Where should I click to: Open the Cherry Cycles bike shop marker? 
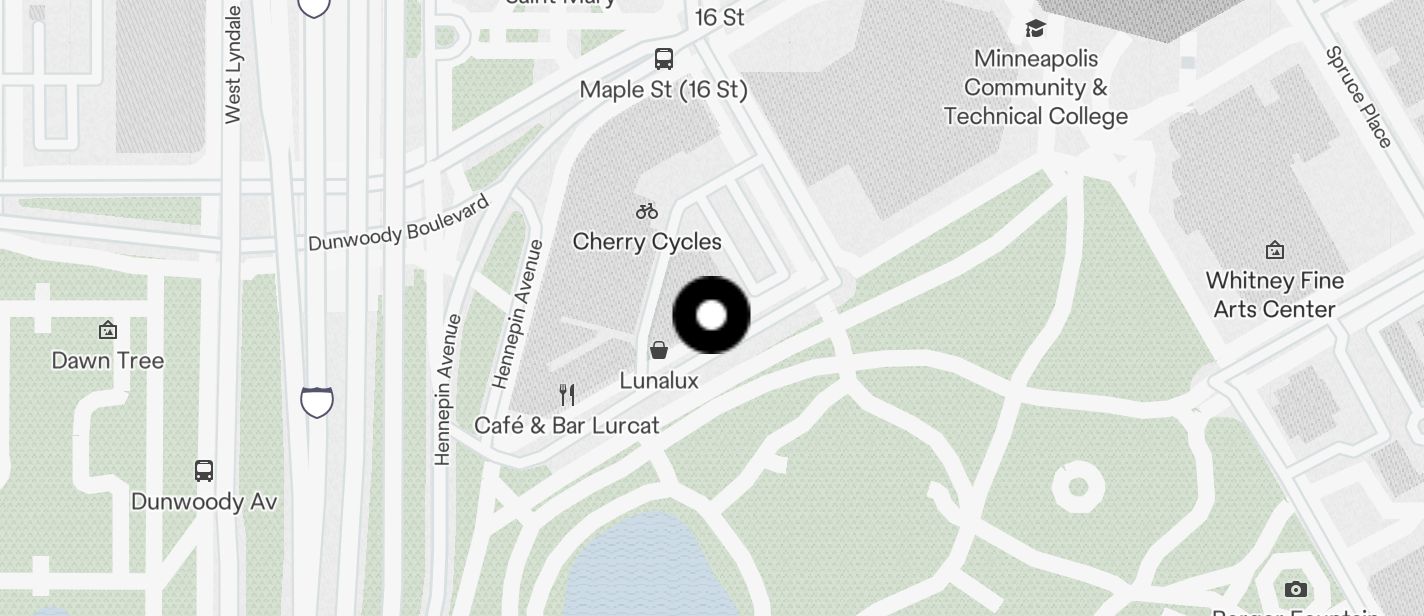pos(647,211)
